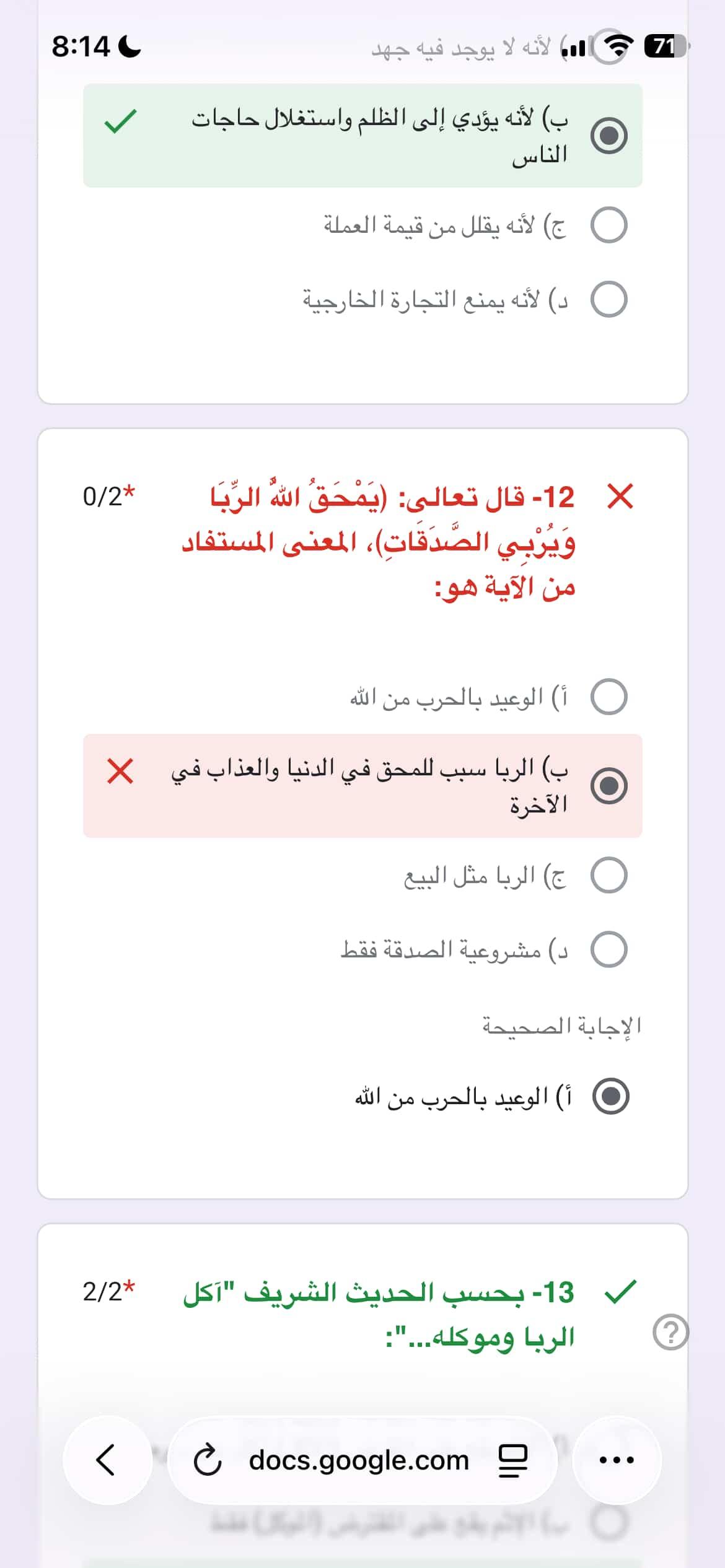The image size is (725, 1568).
Task: Tap the docs.google.com address bar
Action: coord(359,1460)
